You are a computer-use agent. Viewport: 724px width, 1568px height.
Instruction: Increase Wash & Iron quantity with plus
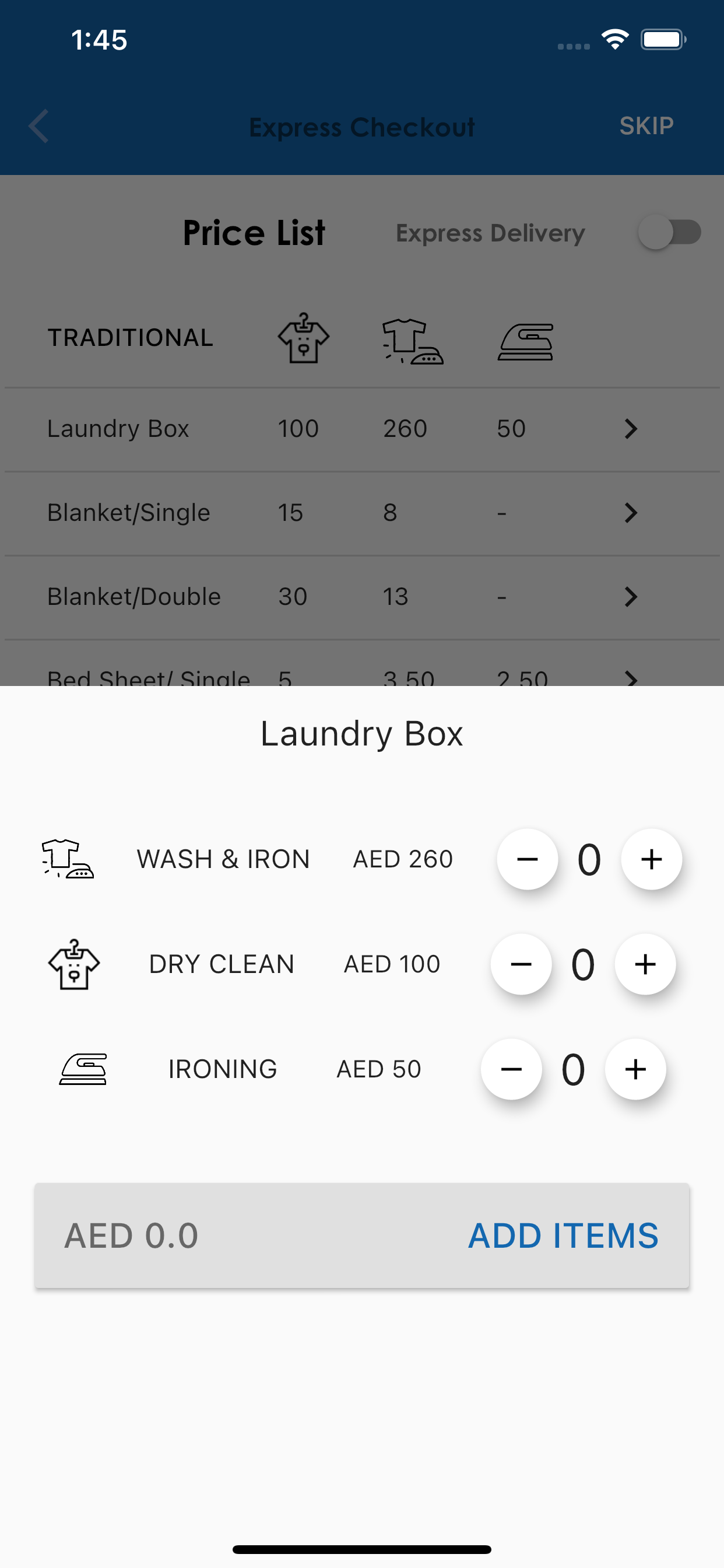coord(651,859)
